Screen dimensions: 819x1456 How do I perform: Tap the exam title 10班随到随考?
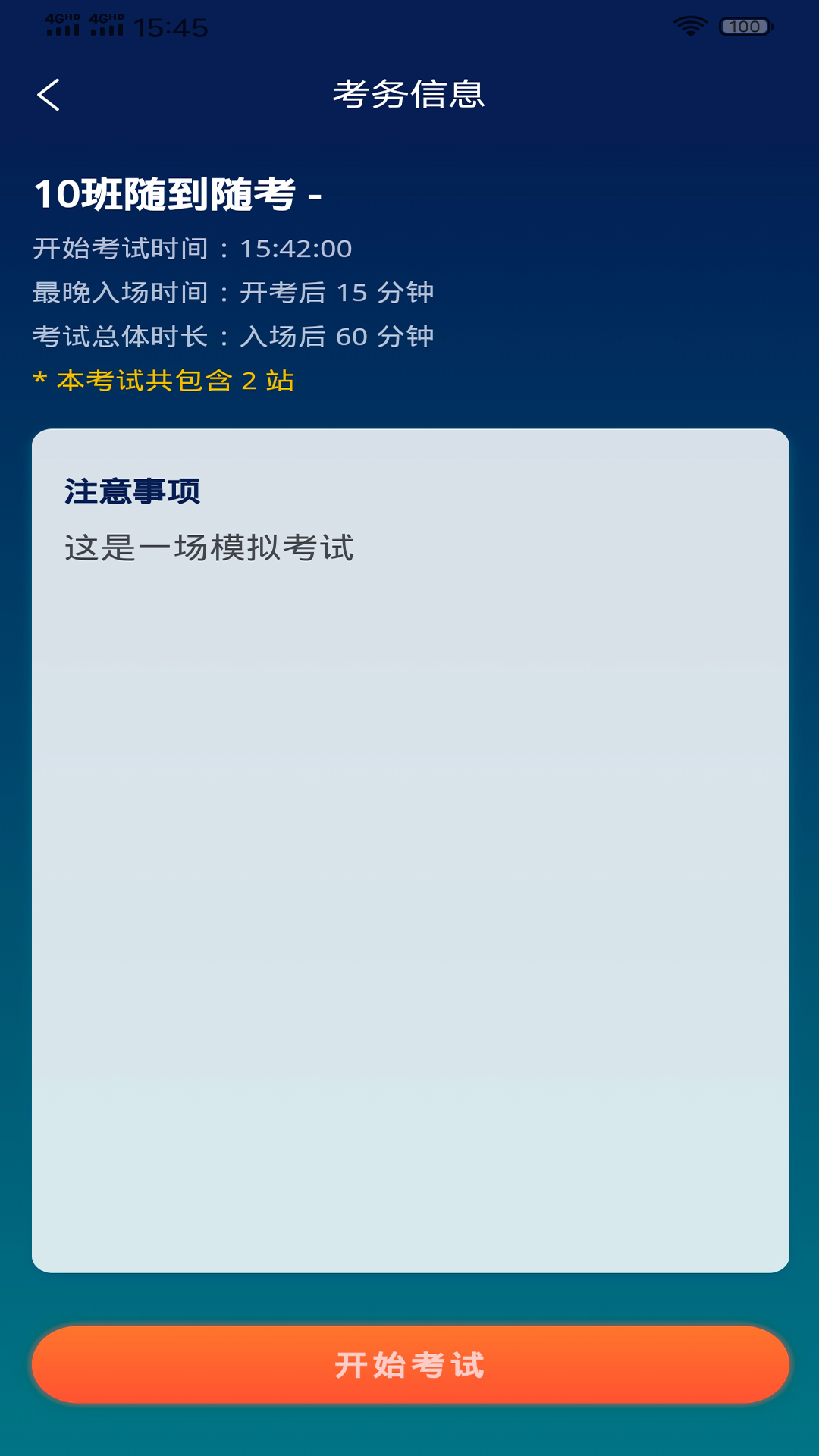[x=176, y=195]
